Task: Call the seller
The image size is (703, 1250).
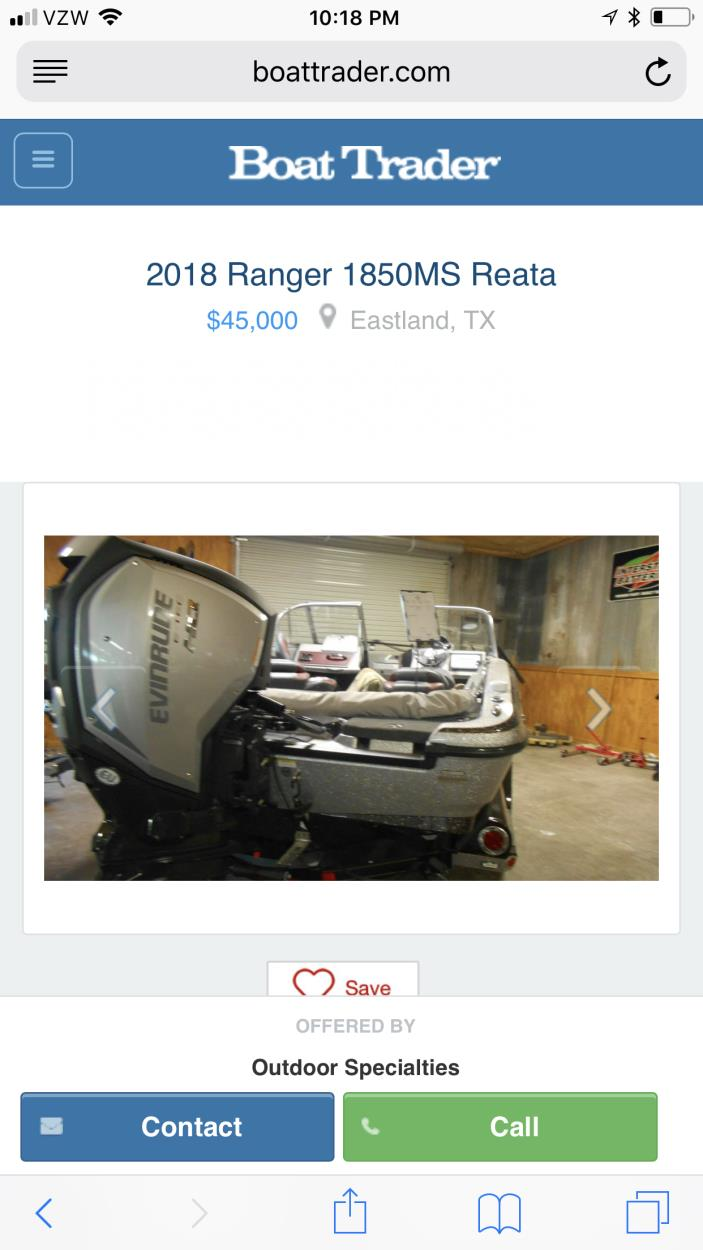Action: point(500,1127)
